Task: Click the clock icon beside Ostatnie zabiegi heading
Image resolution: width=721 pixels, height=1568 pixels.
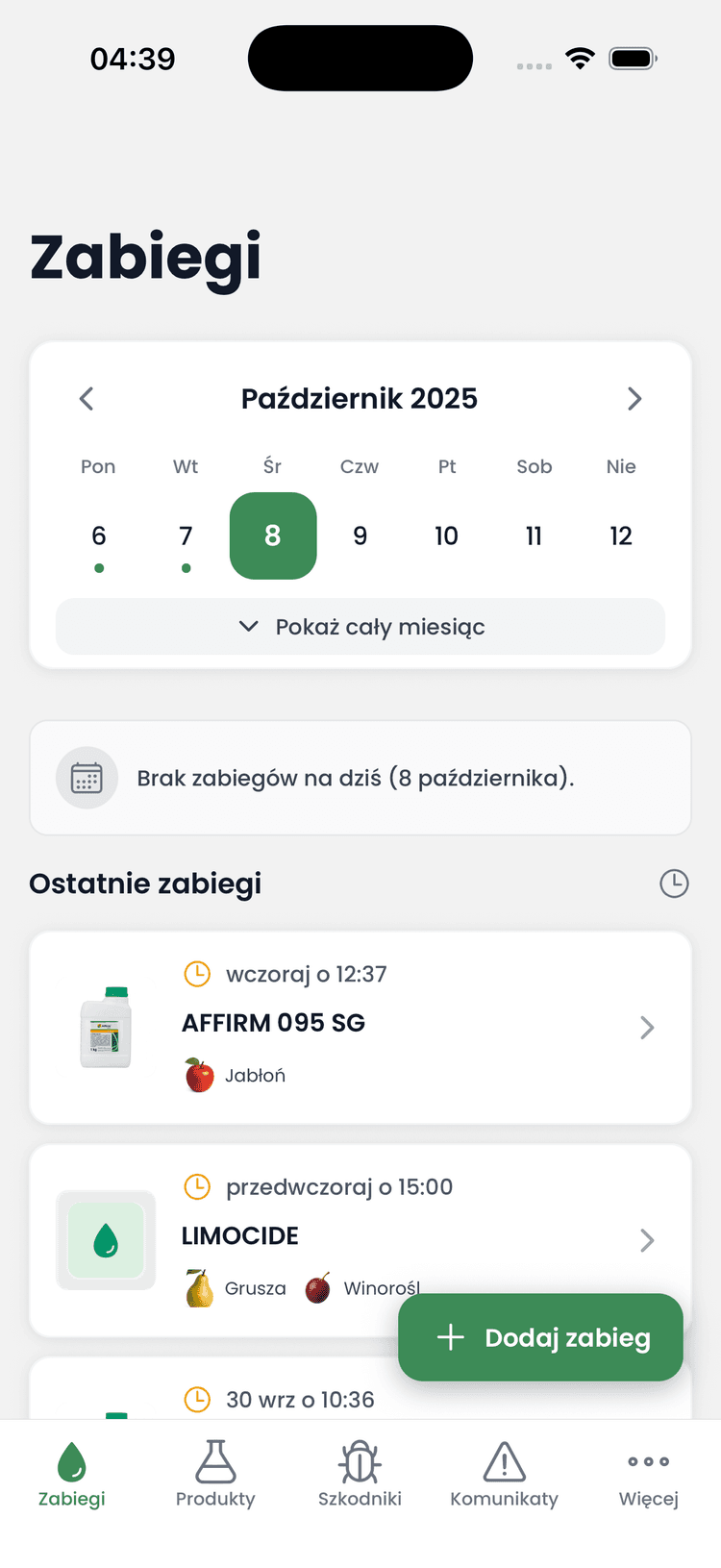Action: pyautogui.click(x=674, y=884)
